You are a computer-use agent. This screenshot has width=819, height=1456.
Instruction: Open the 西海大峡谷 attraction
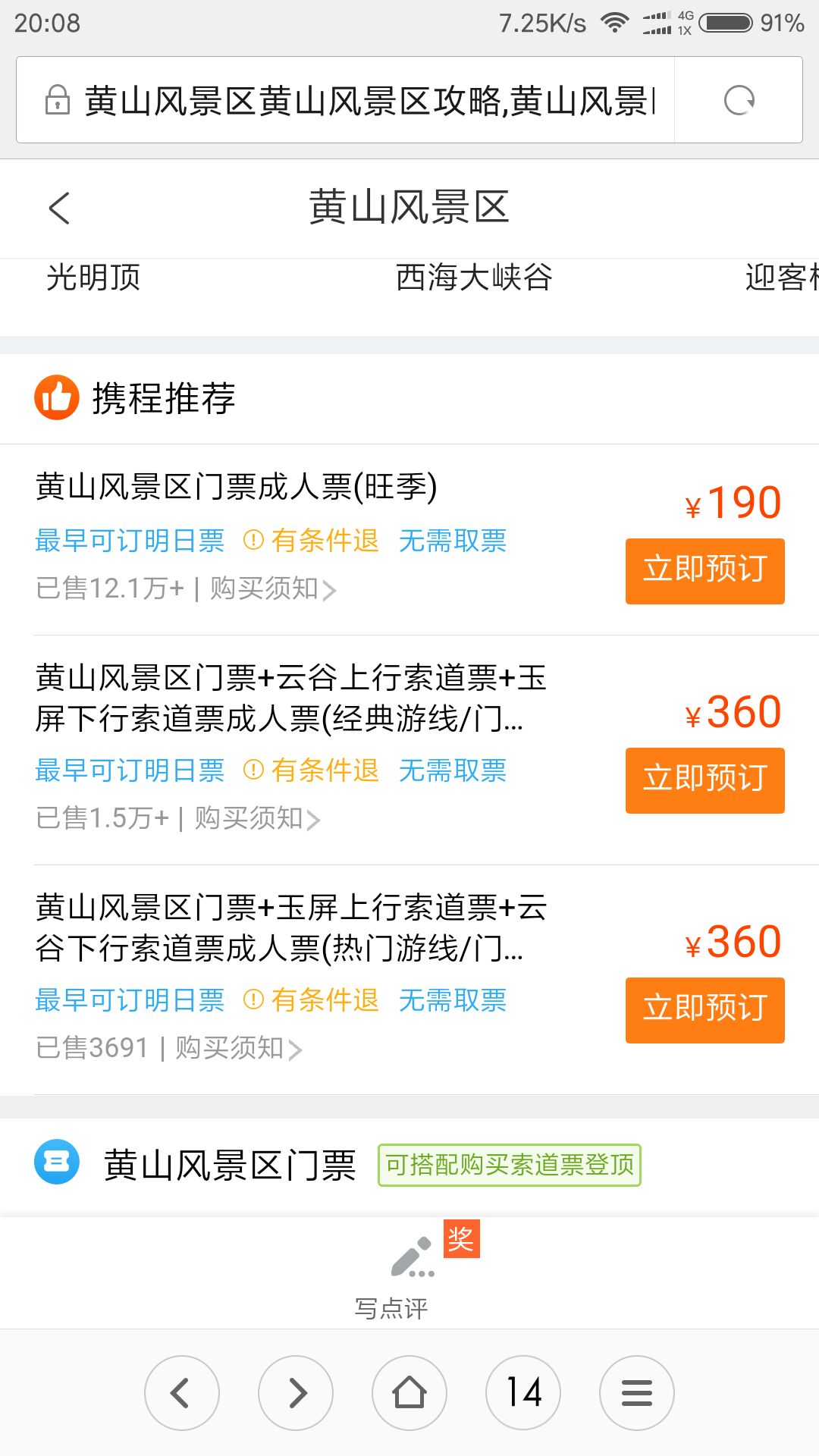coord(474,278)
